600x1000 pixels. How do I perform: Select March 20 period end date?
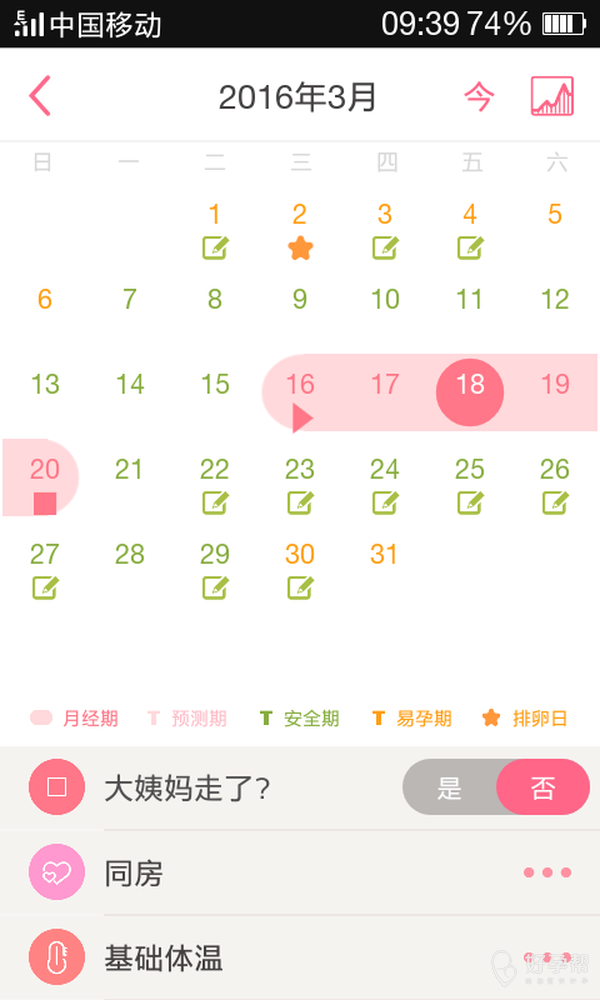[44, 480]
